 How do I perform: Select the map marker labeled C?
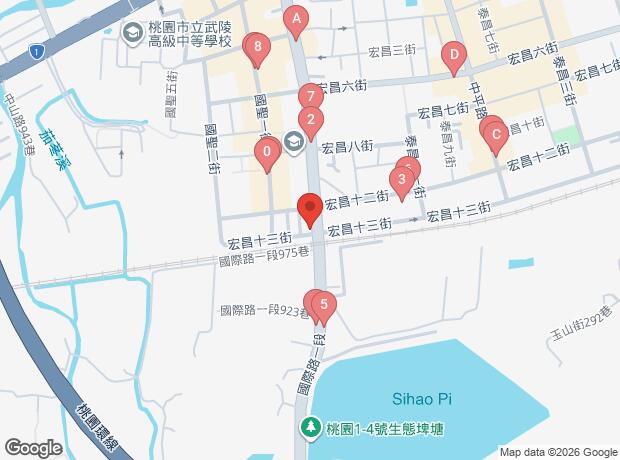tap(496, 135)
